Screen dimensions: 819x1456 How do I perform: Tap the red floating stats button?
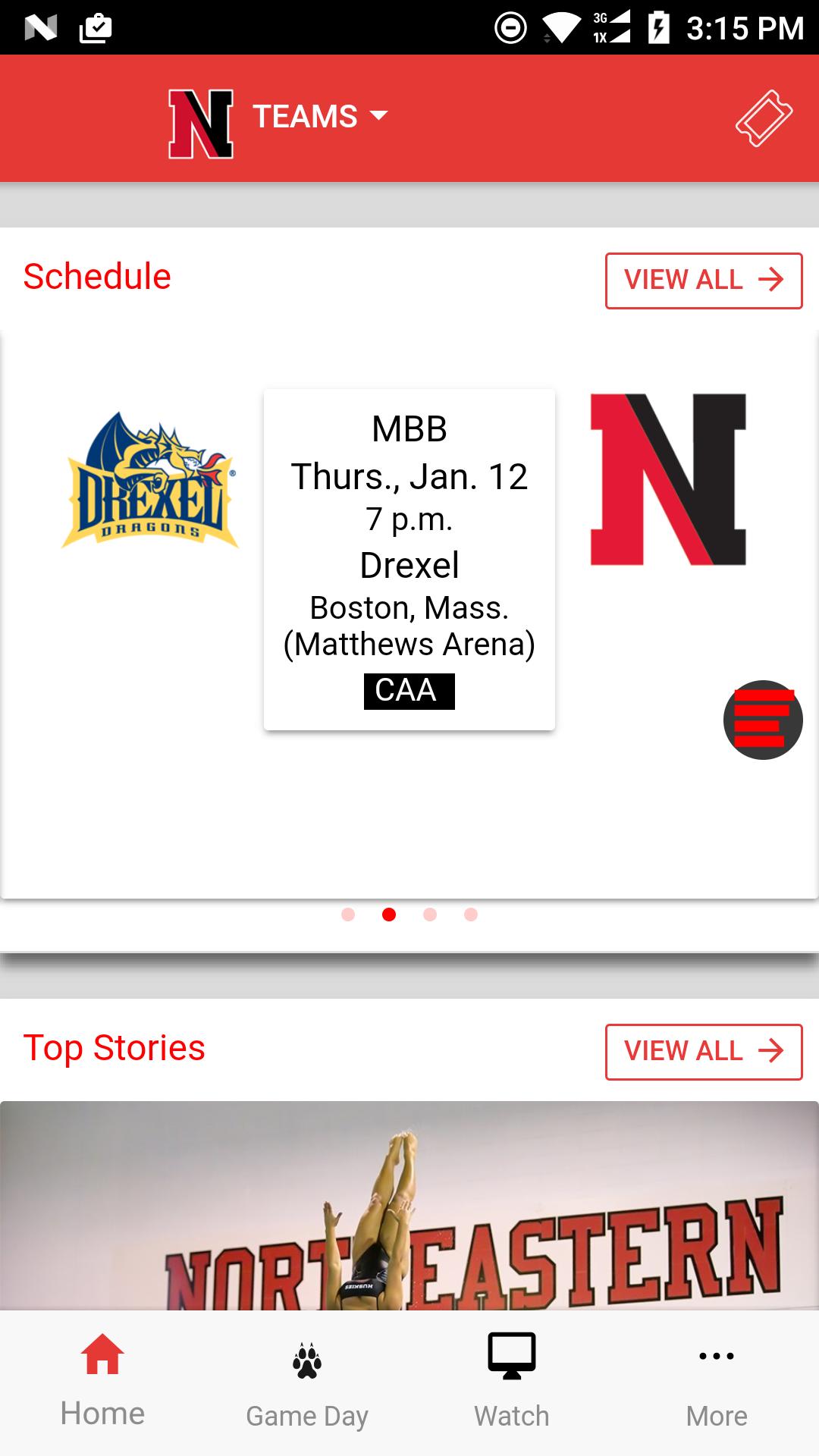762,720
